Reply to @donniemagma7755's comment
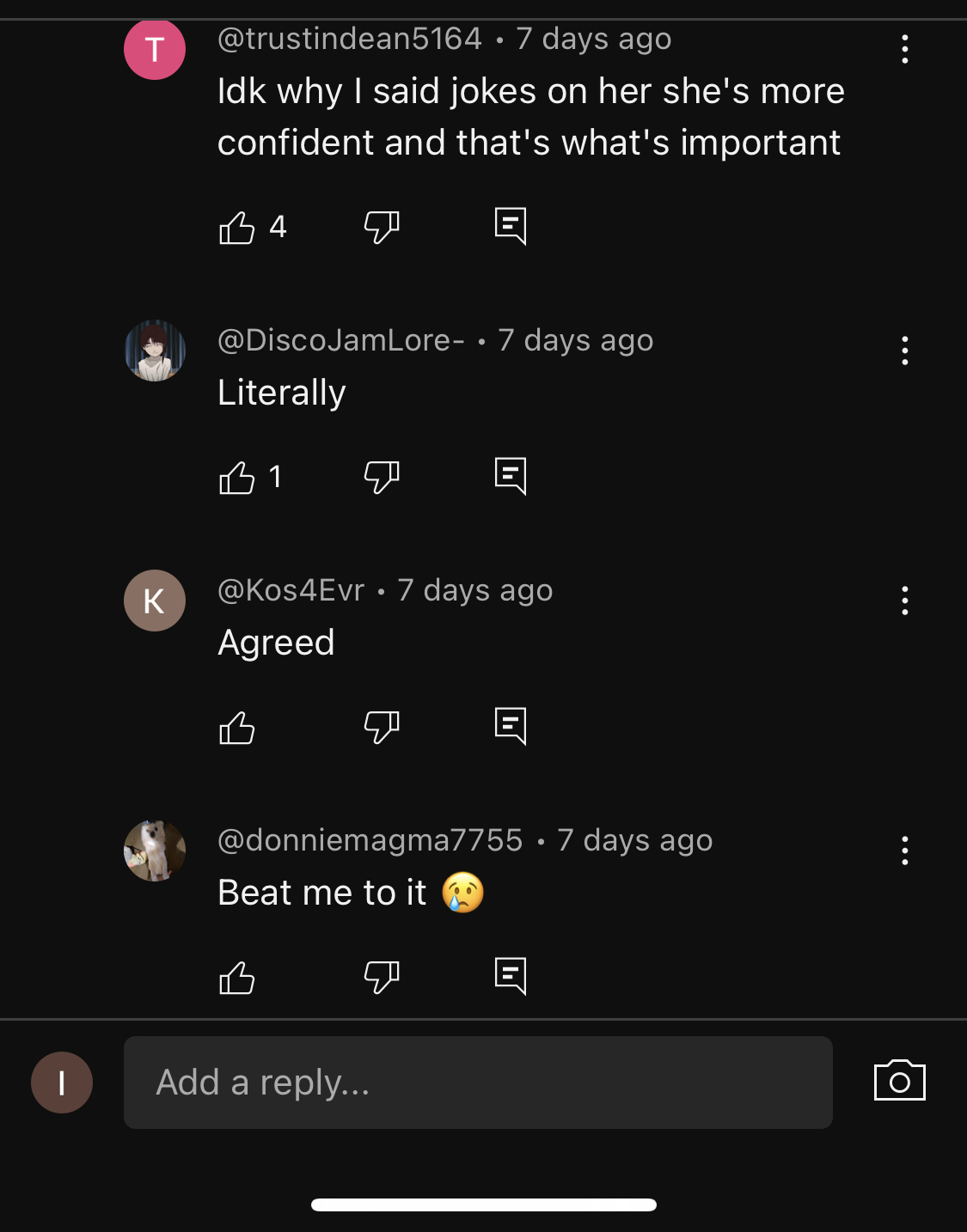Screen dimensions: 967x1232 pyautogui.click(x=511, y=977)
